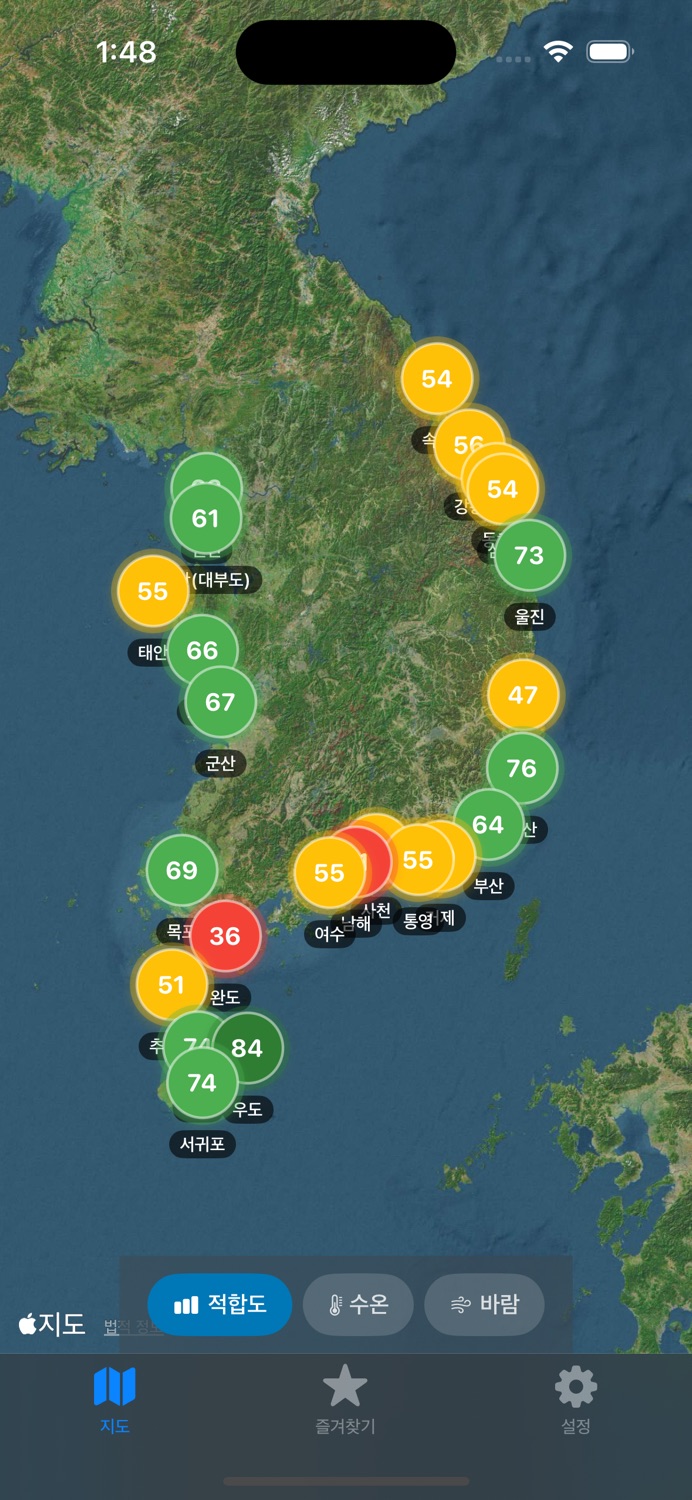This screenshot has height=1500, width=692.
Task: Tap the 부산 marker showing 64
Action: 488,825
